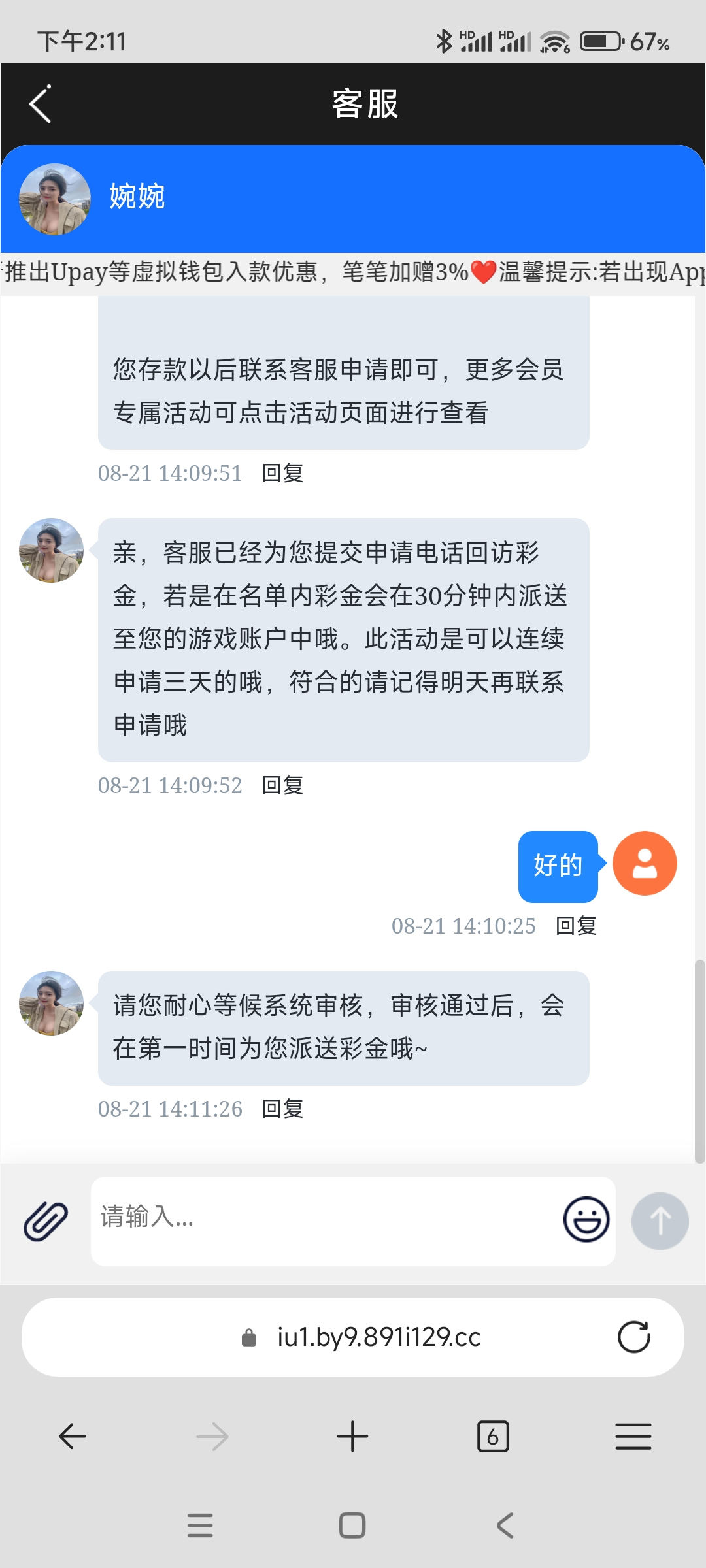Tap 回复 under the 14:11:26 message
Screen dimensions: 706x1568
coord(282,1109)
